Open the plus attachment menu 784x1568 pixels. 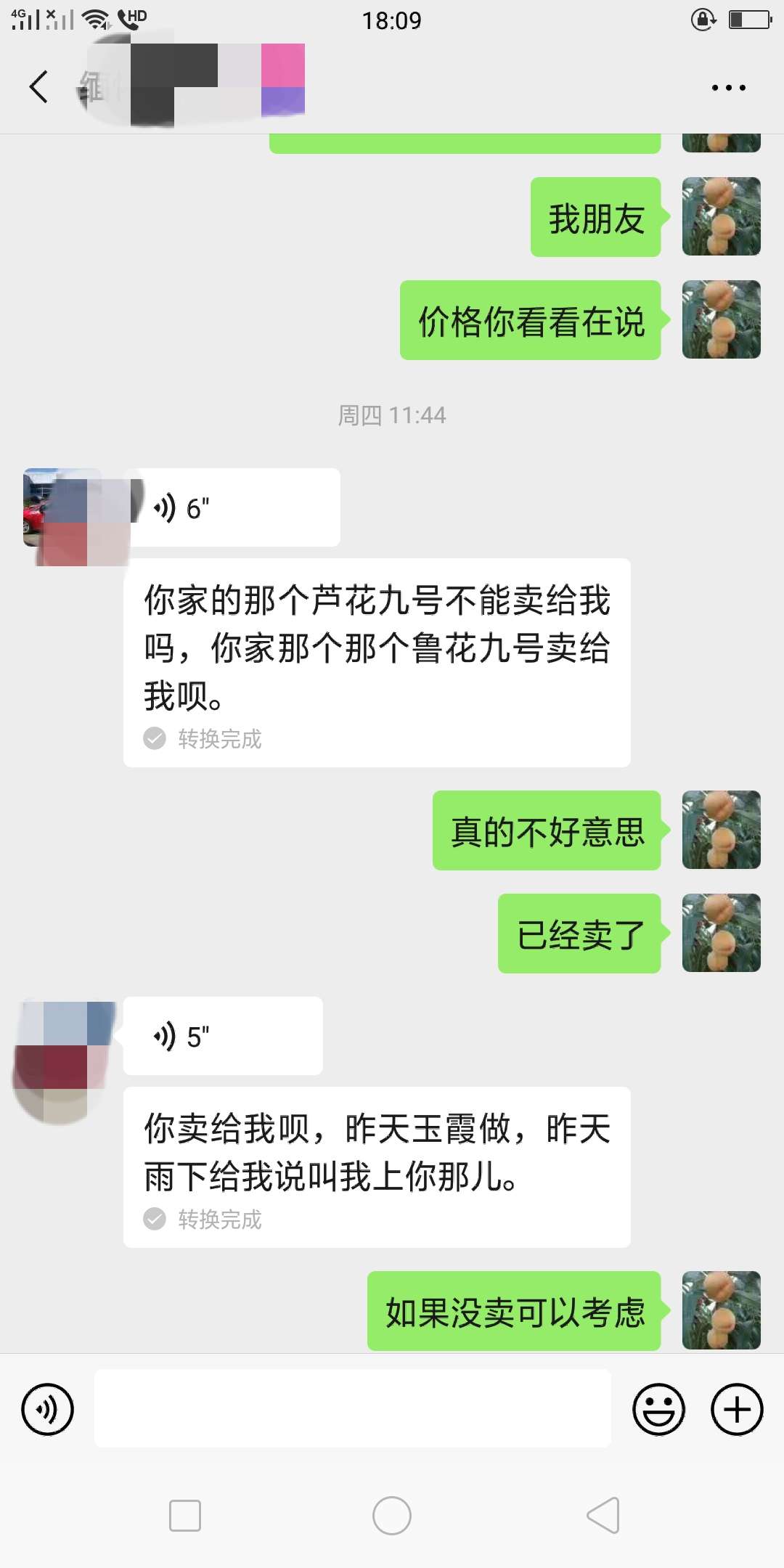click(736, 1410)
